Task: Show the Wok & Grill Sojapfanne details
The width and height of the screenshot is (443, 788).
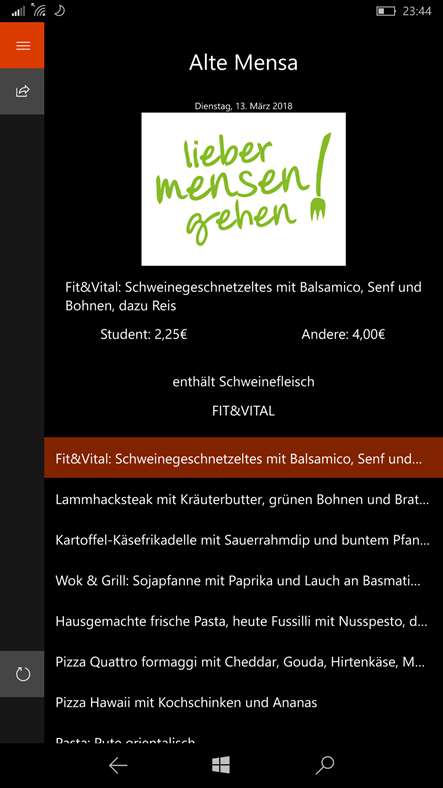Action: (x=244, y=581)
